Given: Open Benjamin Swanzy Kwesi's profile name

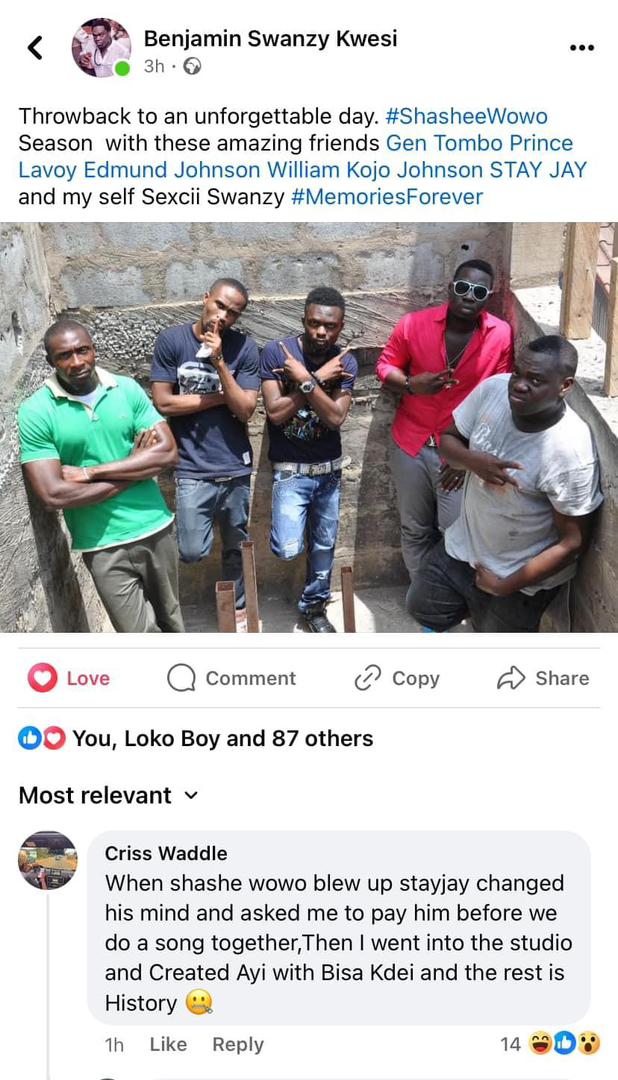Looking at the screenshot, I should click(x=270, y=38).
